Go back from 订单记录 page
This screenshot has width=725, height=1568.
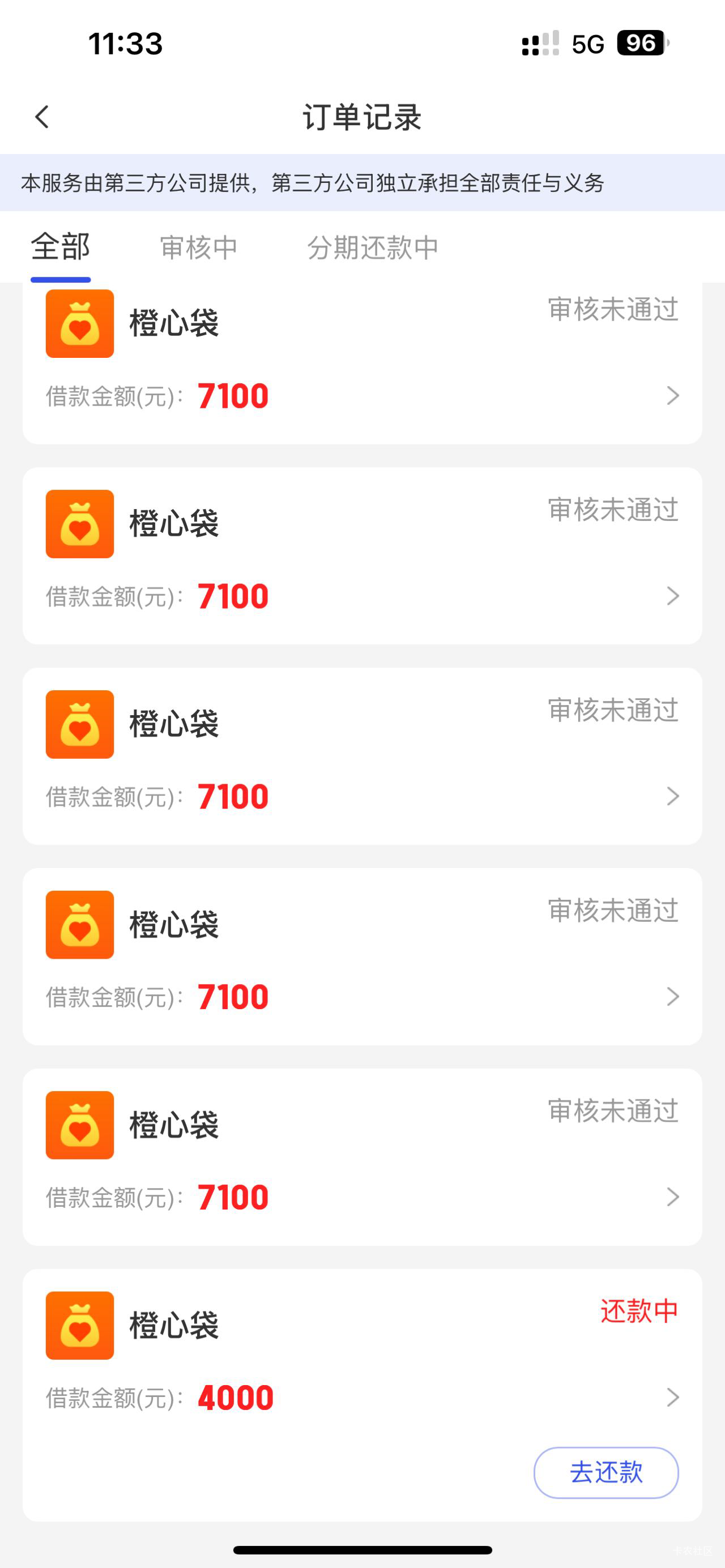[x=41, y=117]
